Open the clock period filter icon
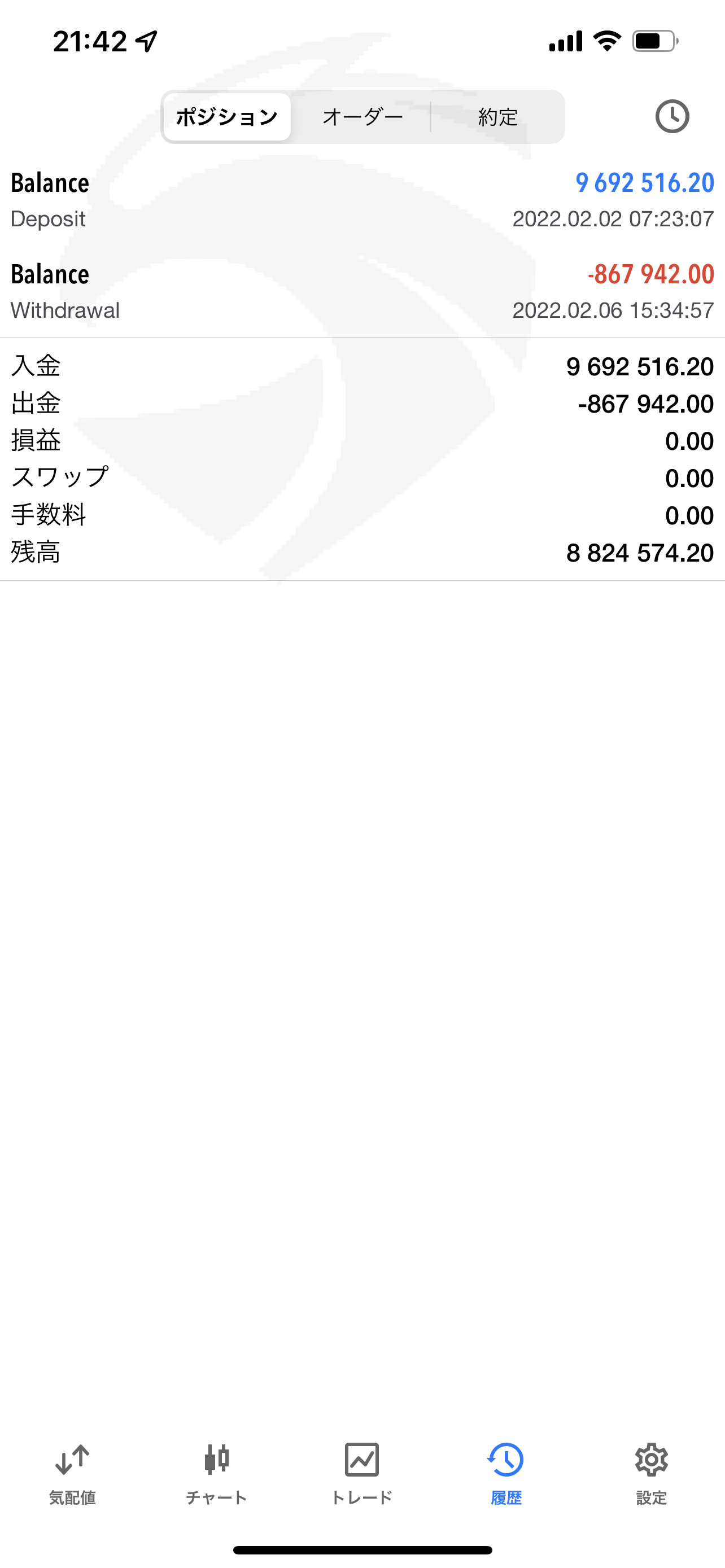The image size is (725, 1568). 672,116
